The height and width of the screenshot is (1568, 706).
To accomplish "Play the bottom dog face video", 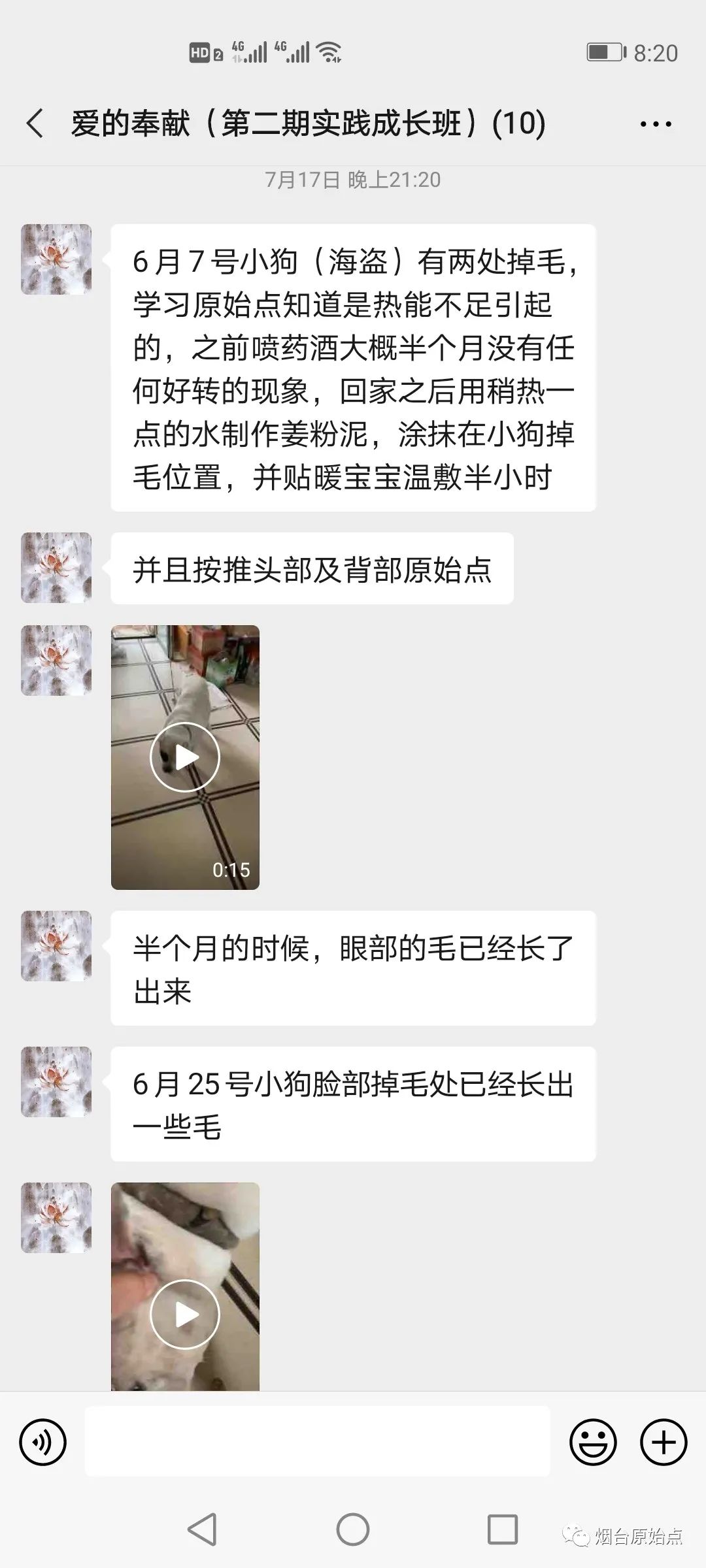I will click(x=186, y=1313).
